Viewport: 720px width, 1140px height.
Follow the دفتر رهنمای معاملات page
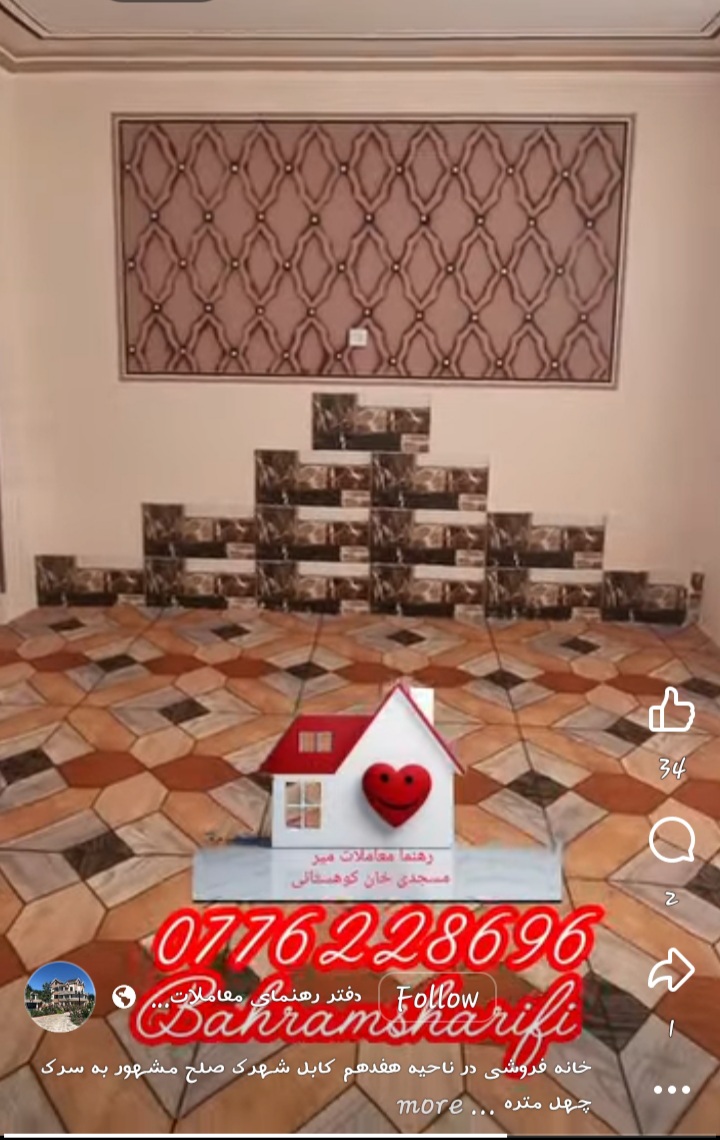(437, 998)
